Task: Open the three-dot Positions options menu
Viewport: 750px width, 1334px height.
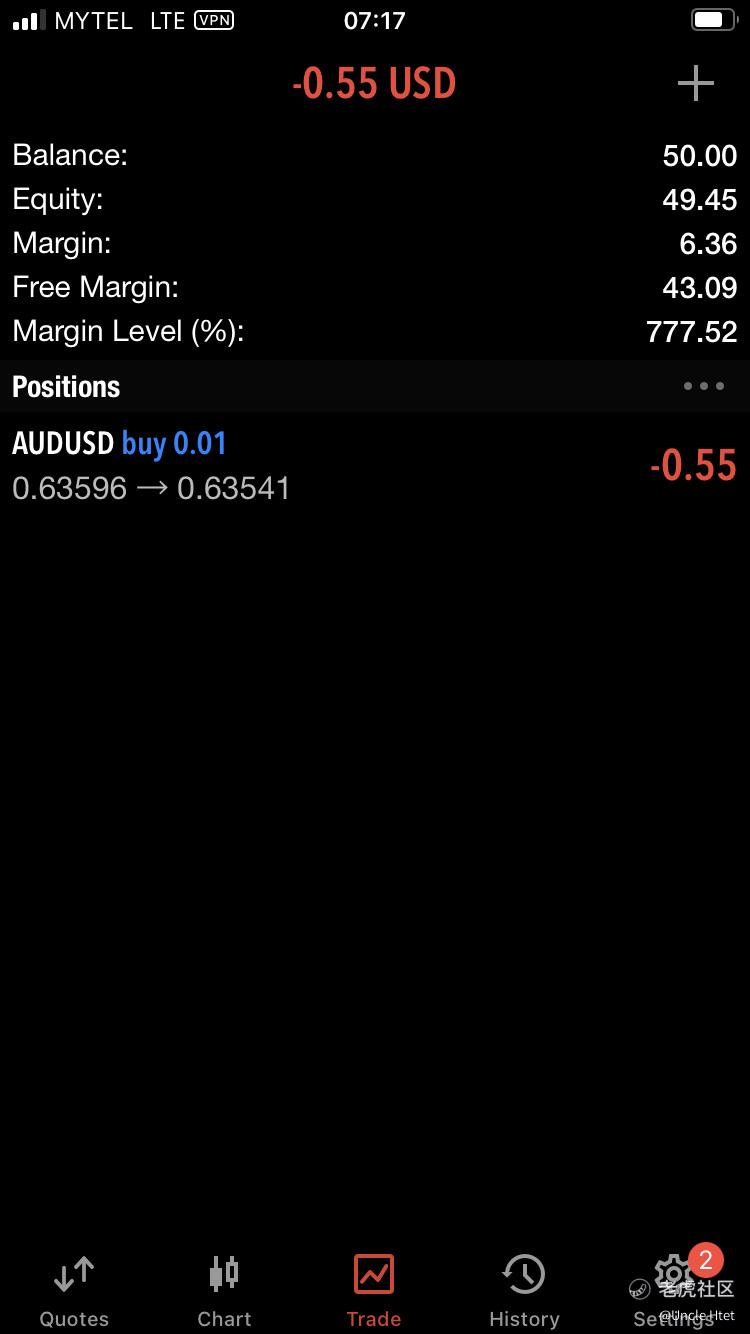Action: 704,387
